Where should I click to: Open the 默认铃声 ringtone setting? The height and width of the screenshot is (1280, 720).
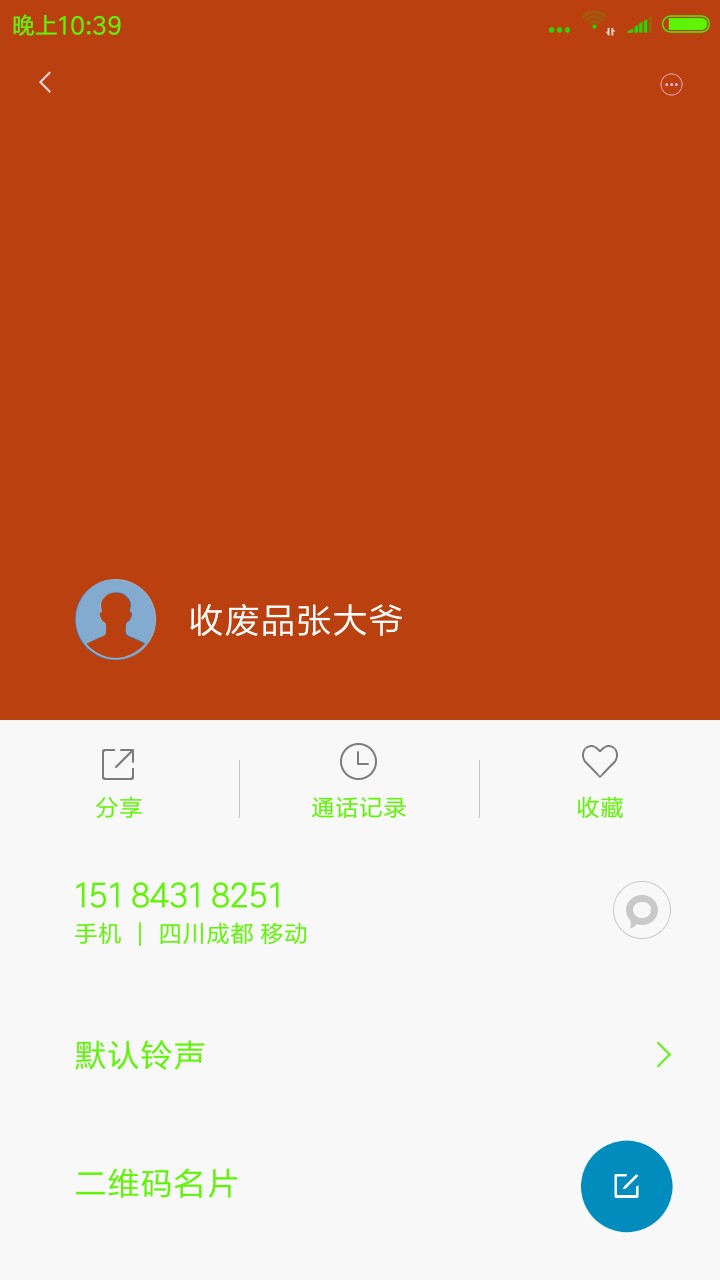coord(360,1054)
